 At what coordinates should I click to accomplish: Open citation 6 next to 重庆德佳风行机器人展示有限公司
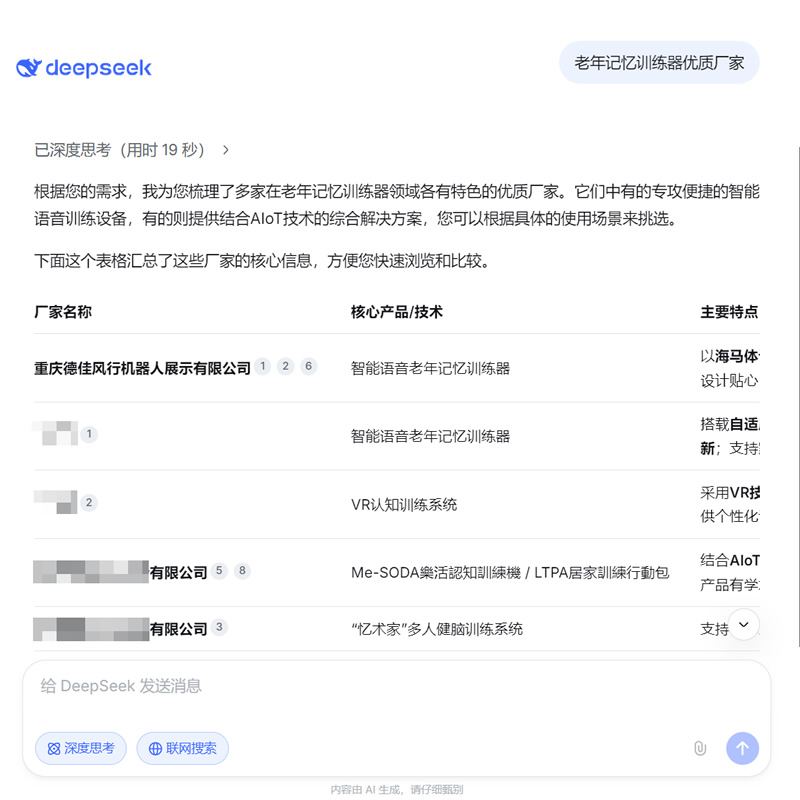point(309,367)
